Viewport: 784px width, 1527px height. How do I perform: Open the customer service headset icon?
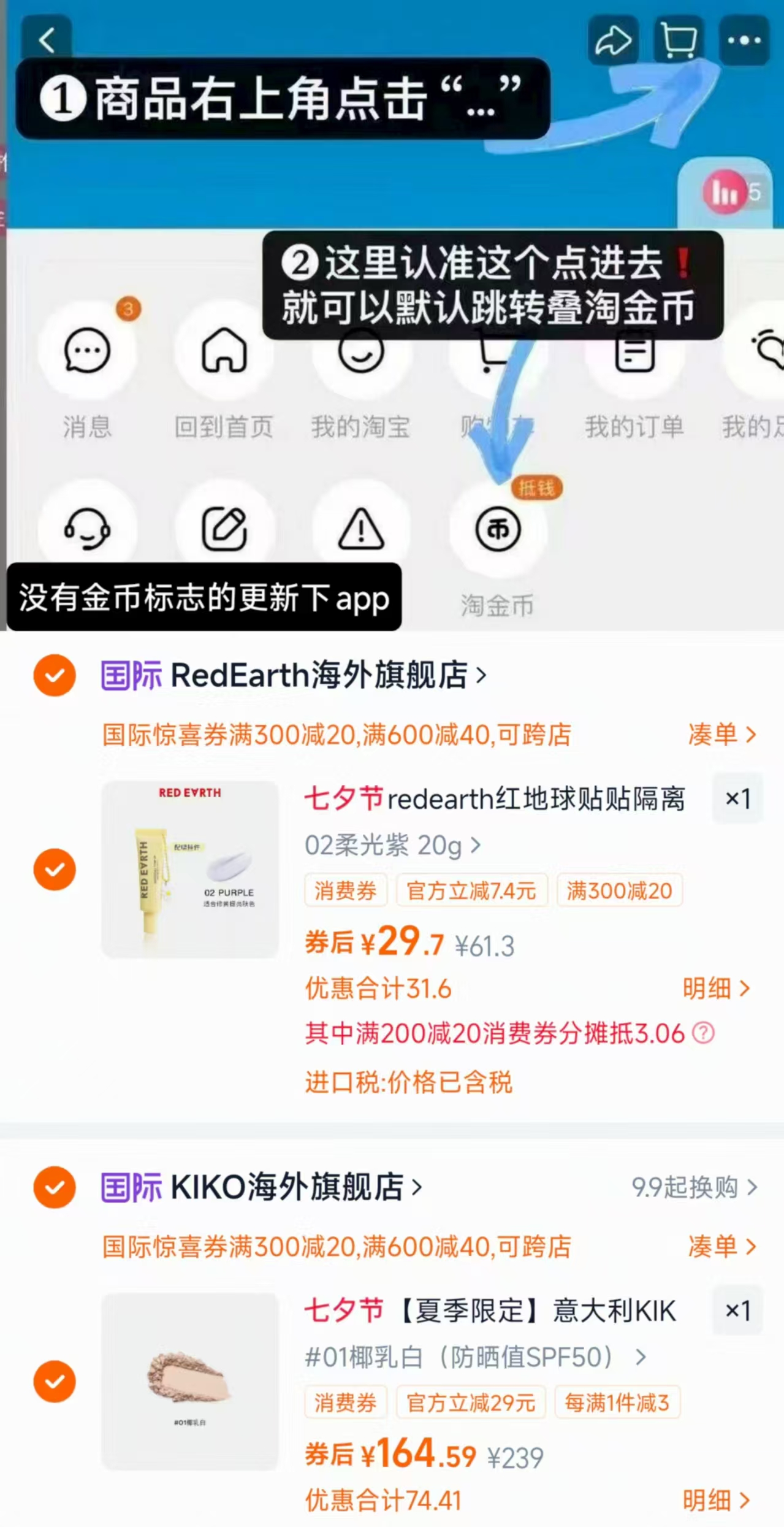pos(88,529)
